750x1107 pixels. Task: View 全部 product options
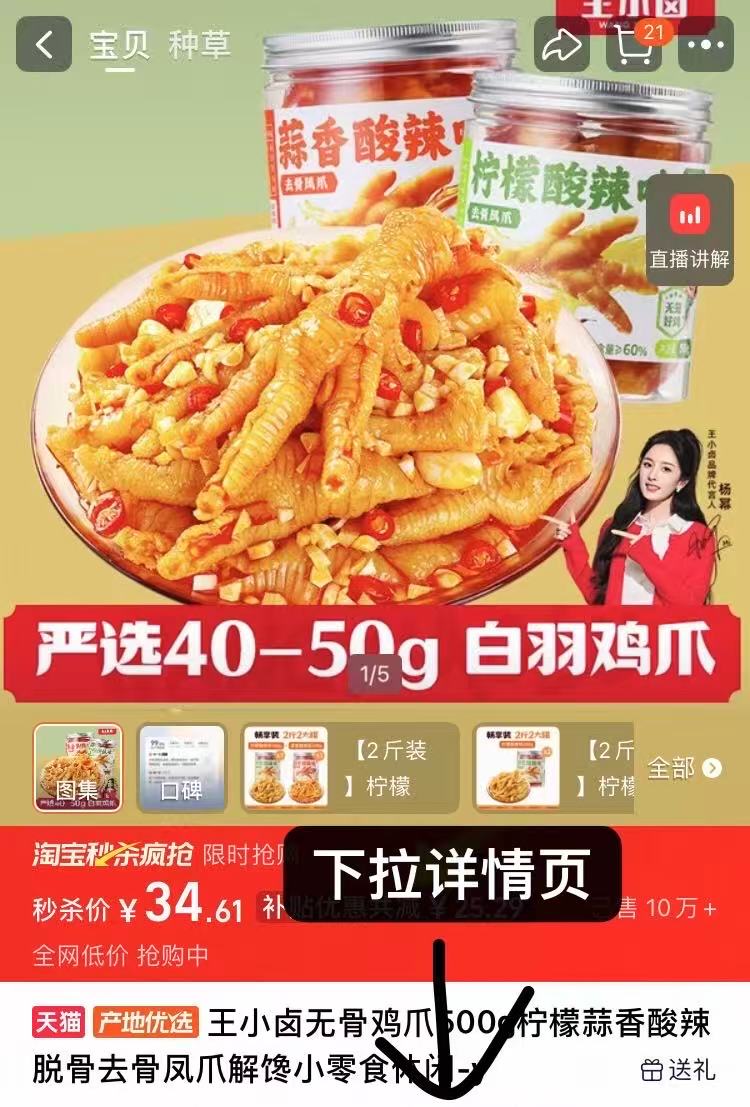(684, 768)
